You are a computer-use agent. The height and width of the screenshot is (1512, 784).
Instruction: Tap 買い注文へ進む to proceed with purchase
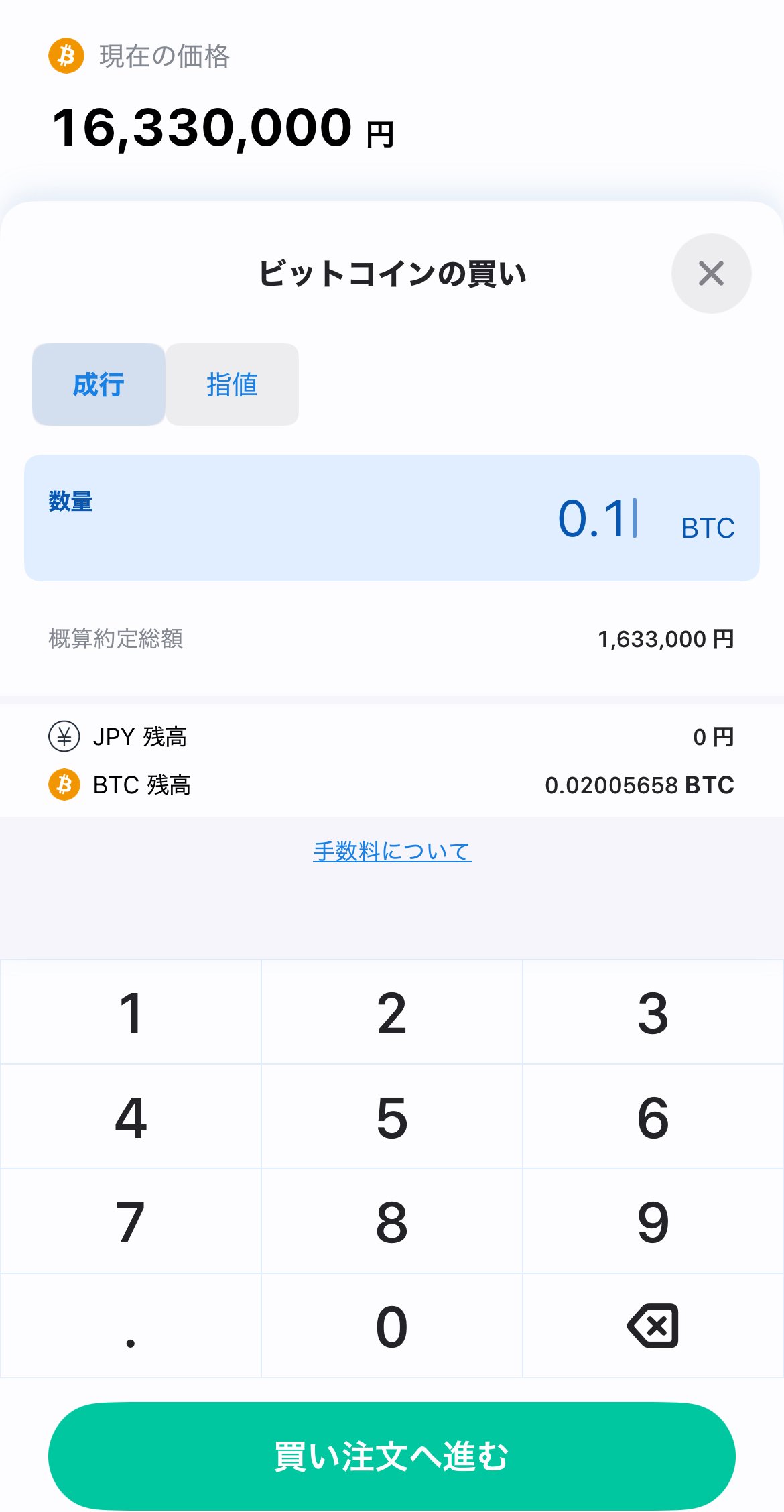point(391,1455)
